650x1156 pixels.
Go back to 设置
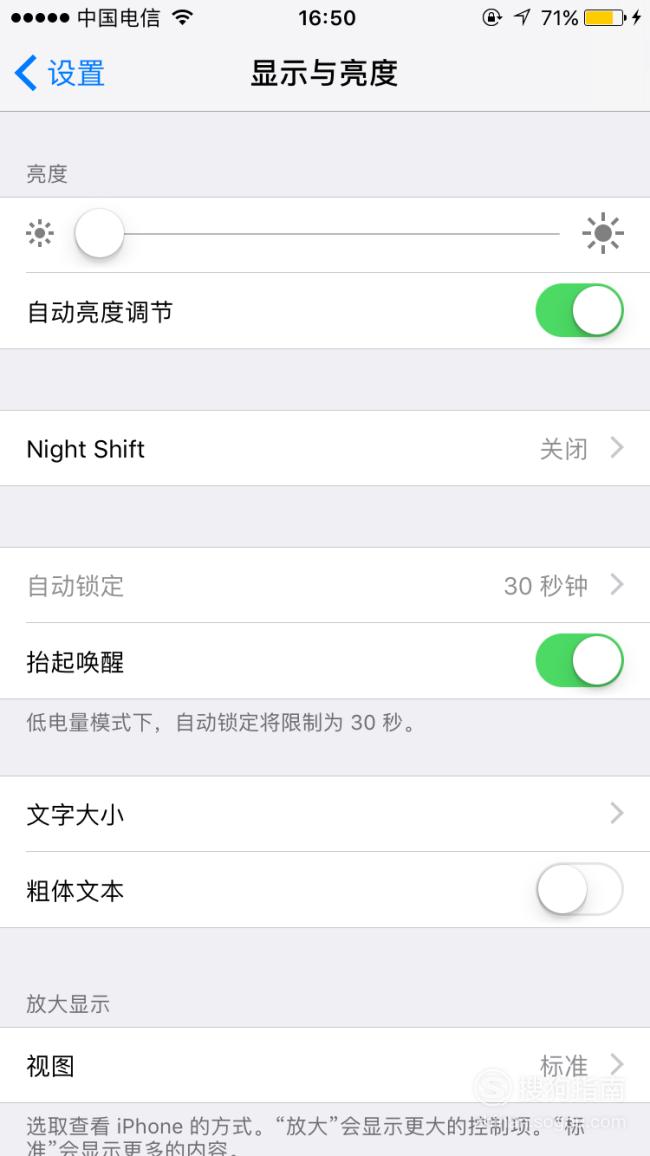59,74
